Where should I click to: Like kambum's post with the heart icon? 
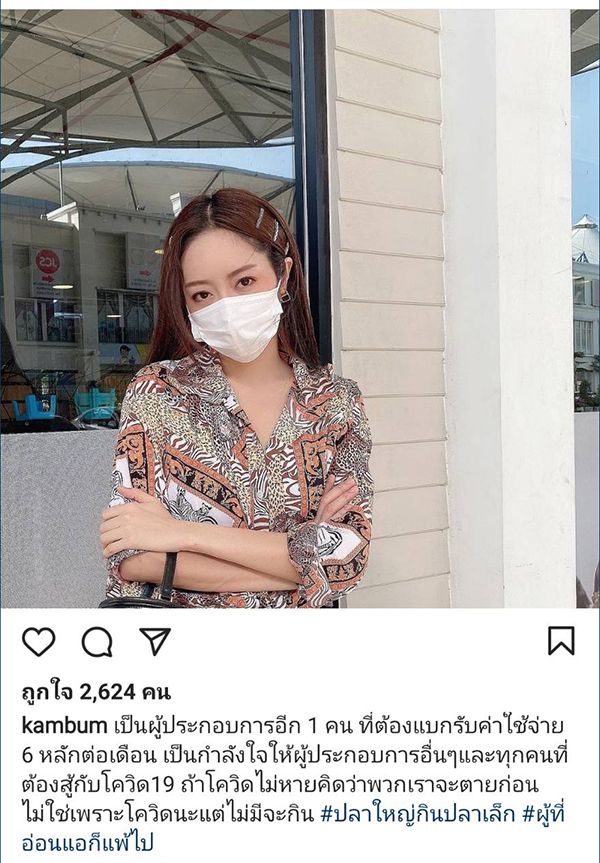38,641
